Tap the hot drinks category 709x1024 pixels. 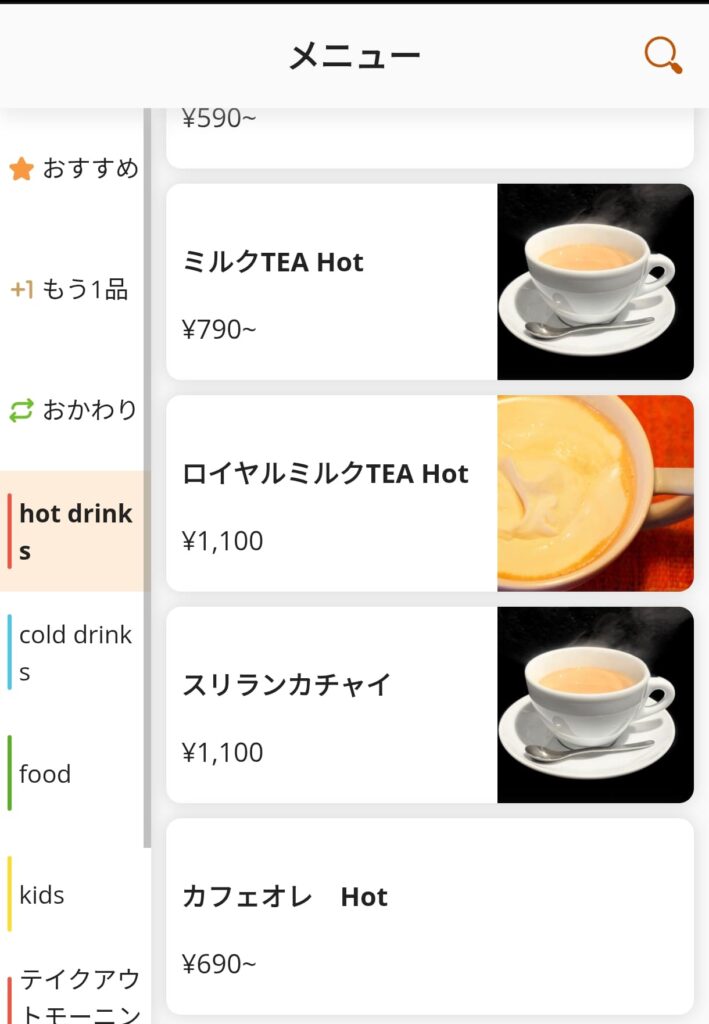[75, 531]
